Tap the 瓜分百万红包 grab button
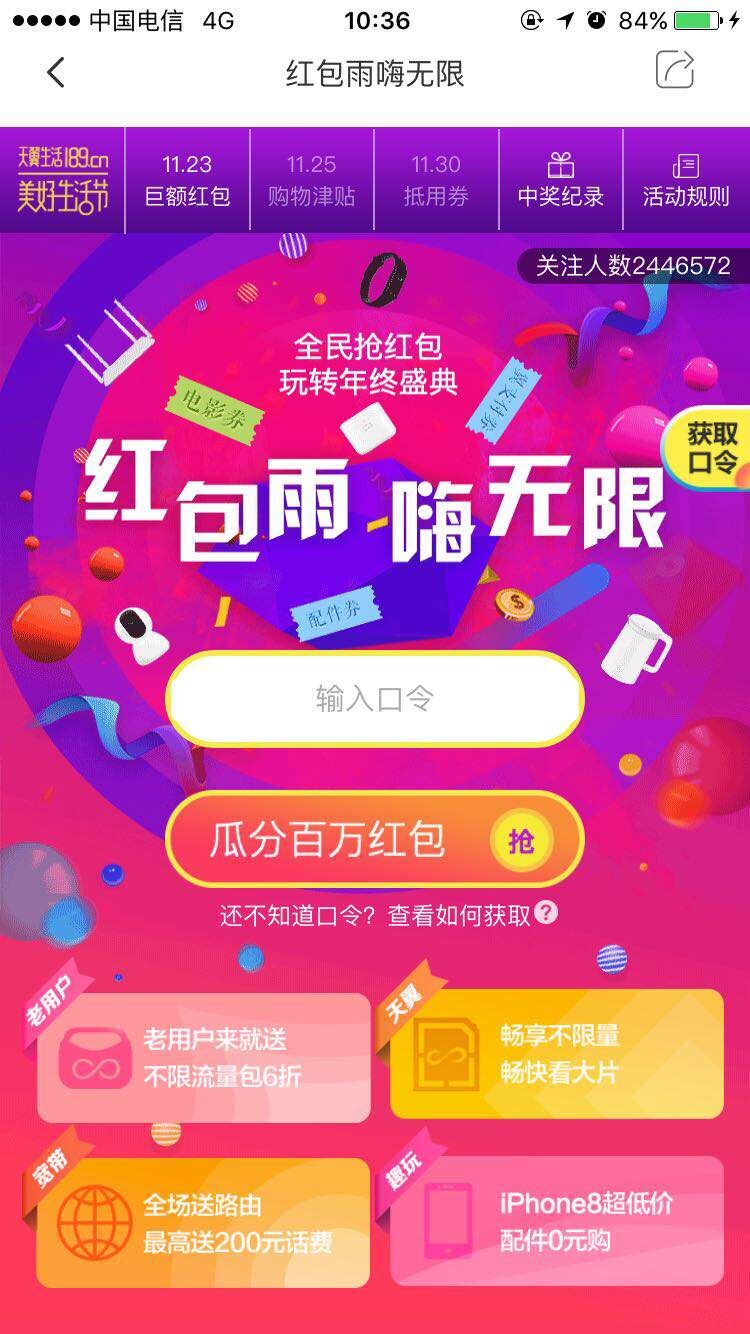 coord(374,840)
